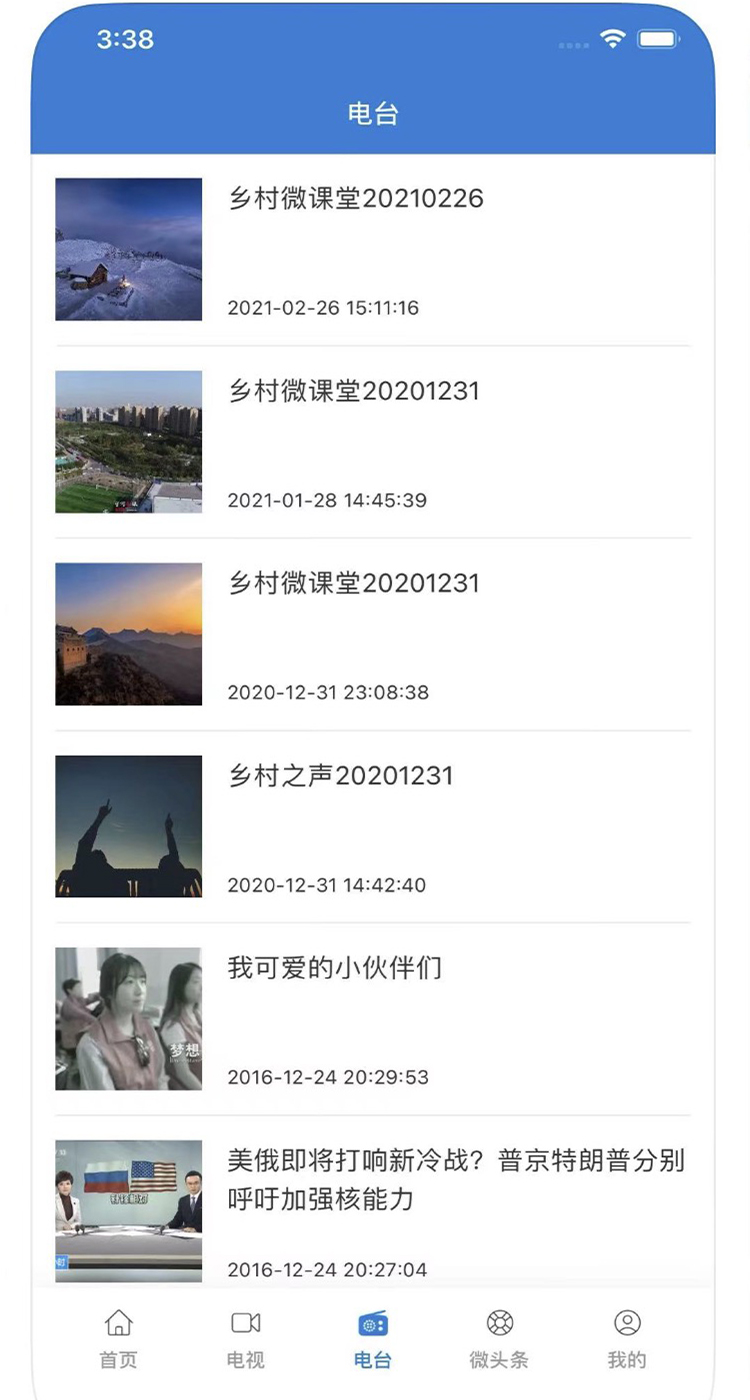
Task: Tap the 电台 page title
Action: [374, 114]
